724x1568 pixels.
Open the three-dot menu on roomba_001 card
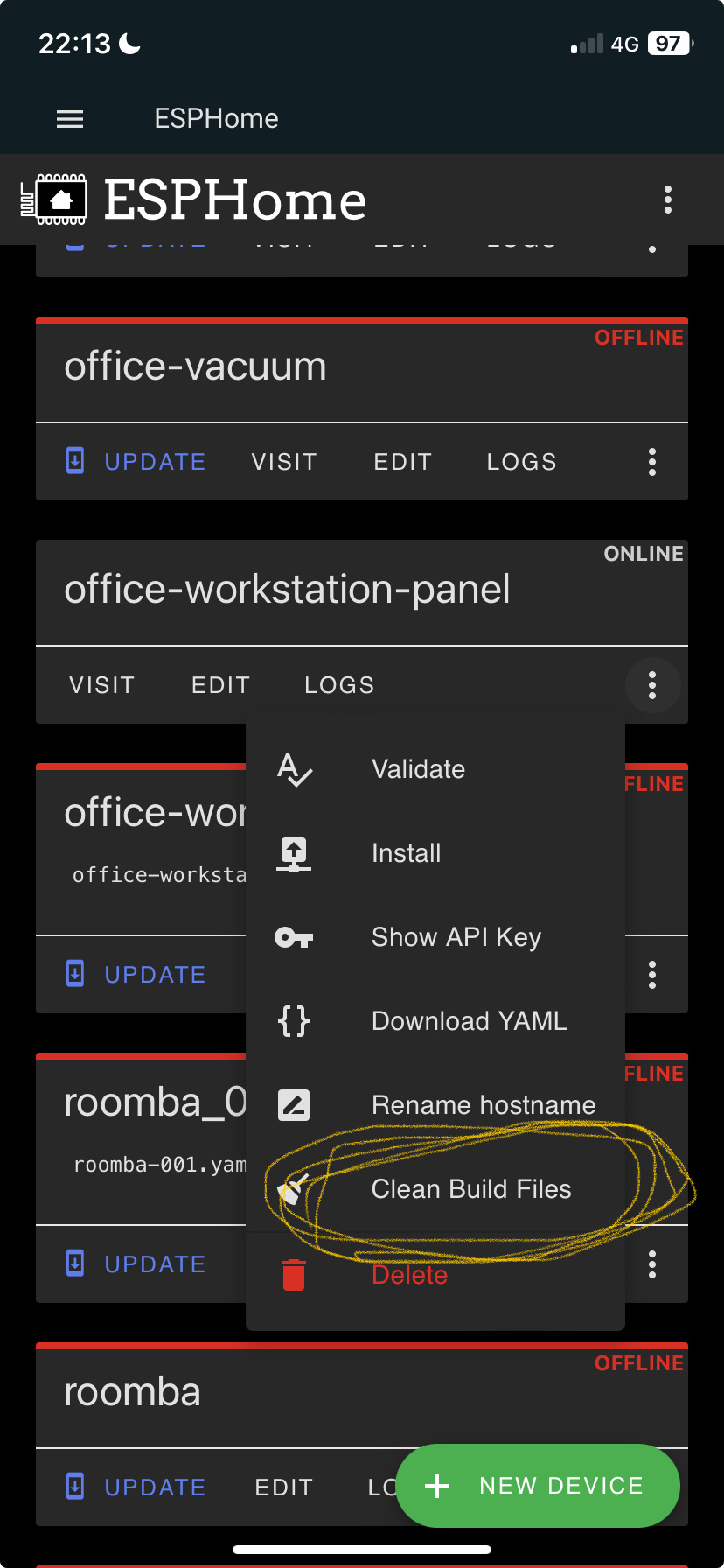pyautogui.click(x=652, y=1263)
